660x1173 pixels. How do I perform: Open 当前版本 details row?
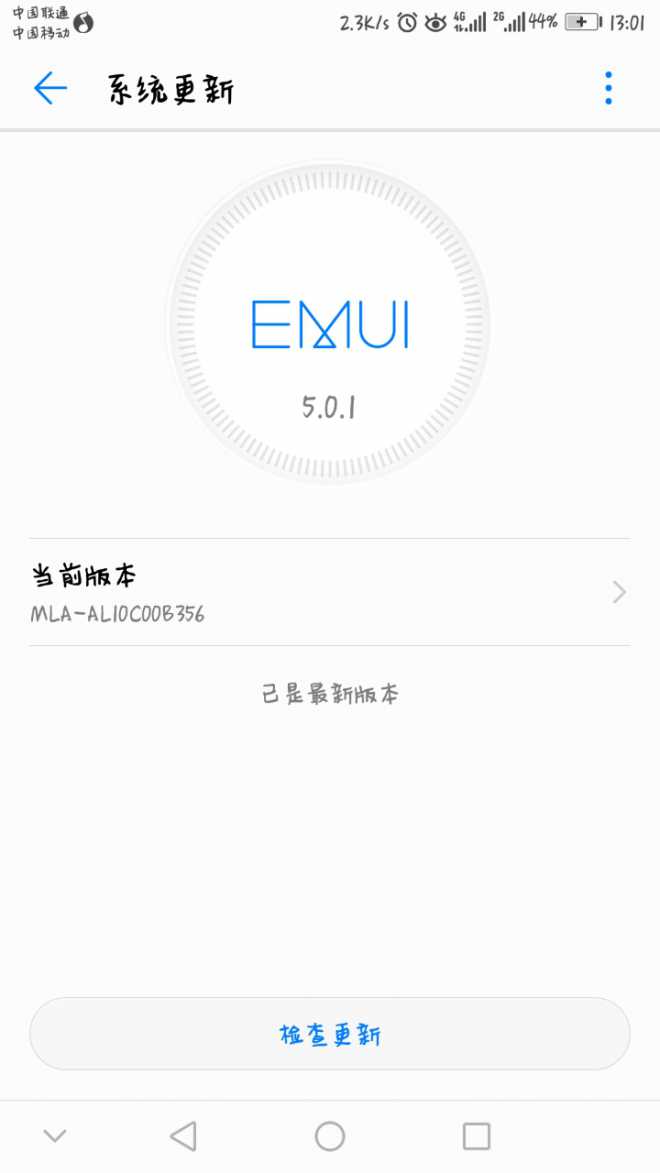coord(330,592)
